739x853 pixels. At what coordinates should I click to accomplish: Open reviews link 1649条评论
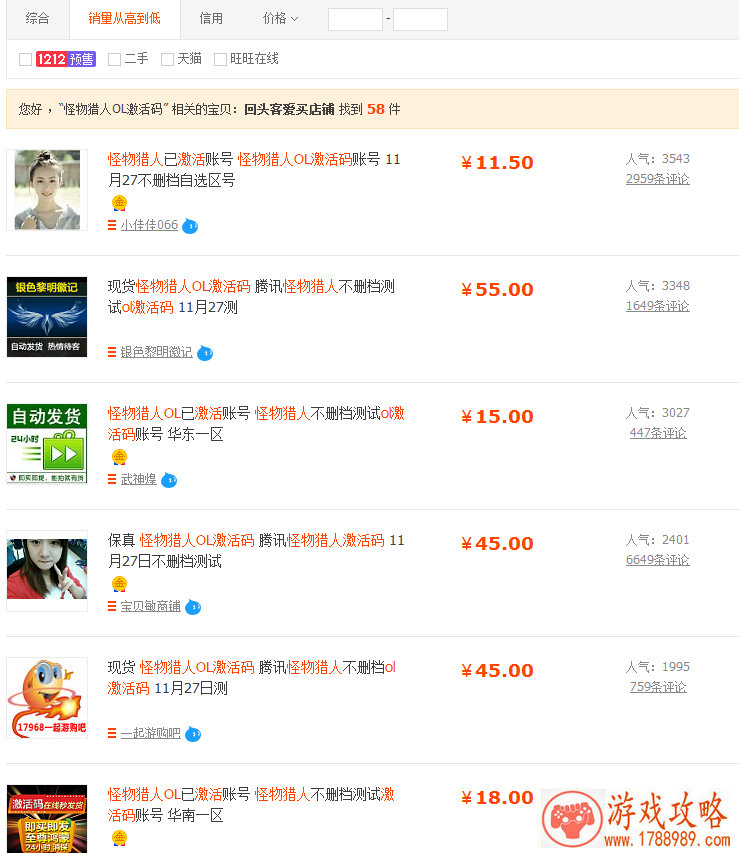pos(657,307)
